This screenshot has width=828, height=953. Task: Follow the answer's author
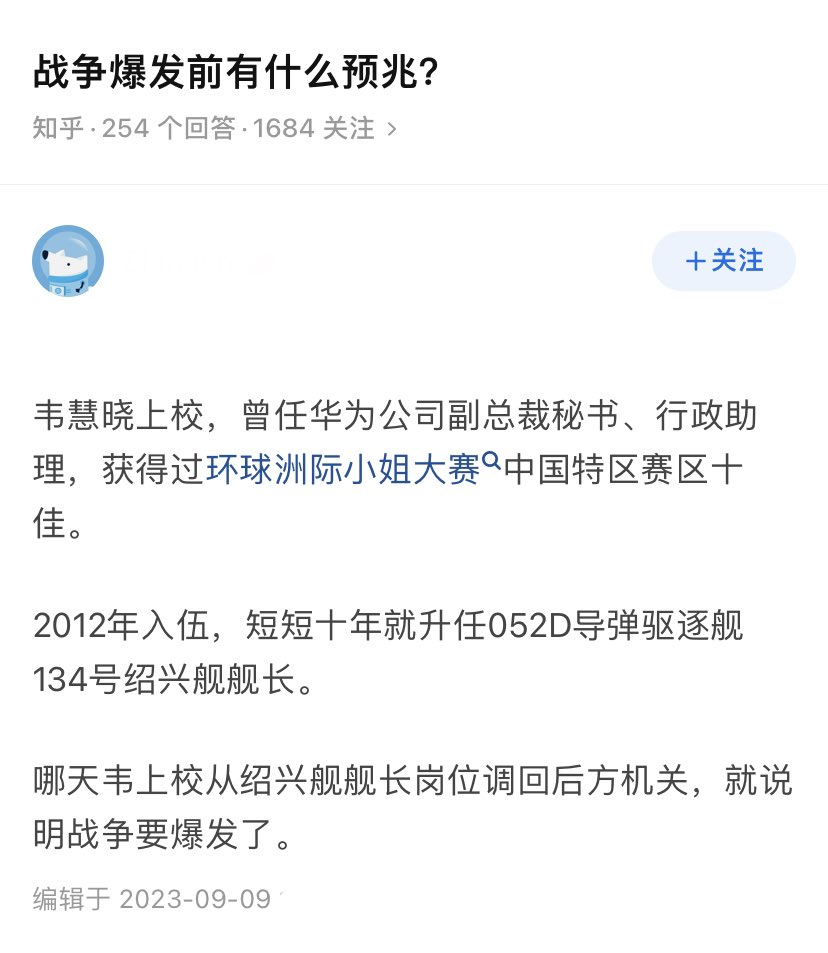tap(723, 261)
